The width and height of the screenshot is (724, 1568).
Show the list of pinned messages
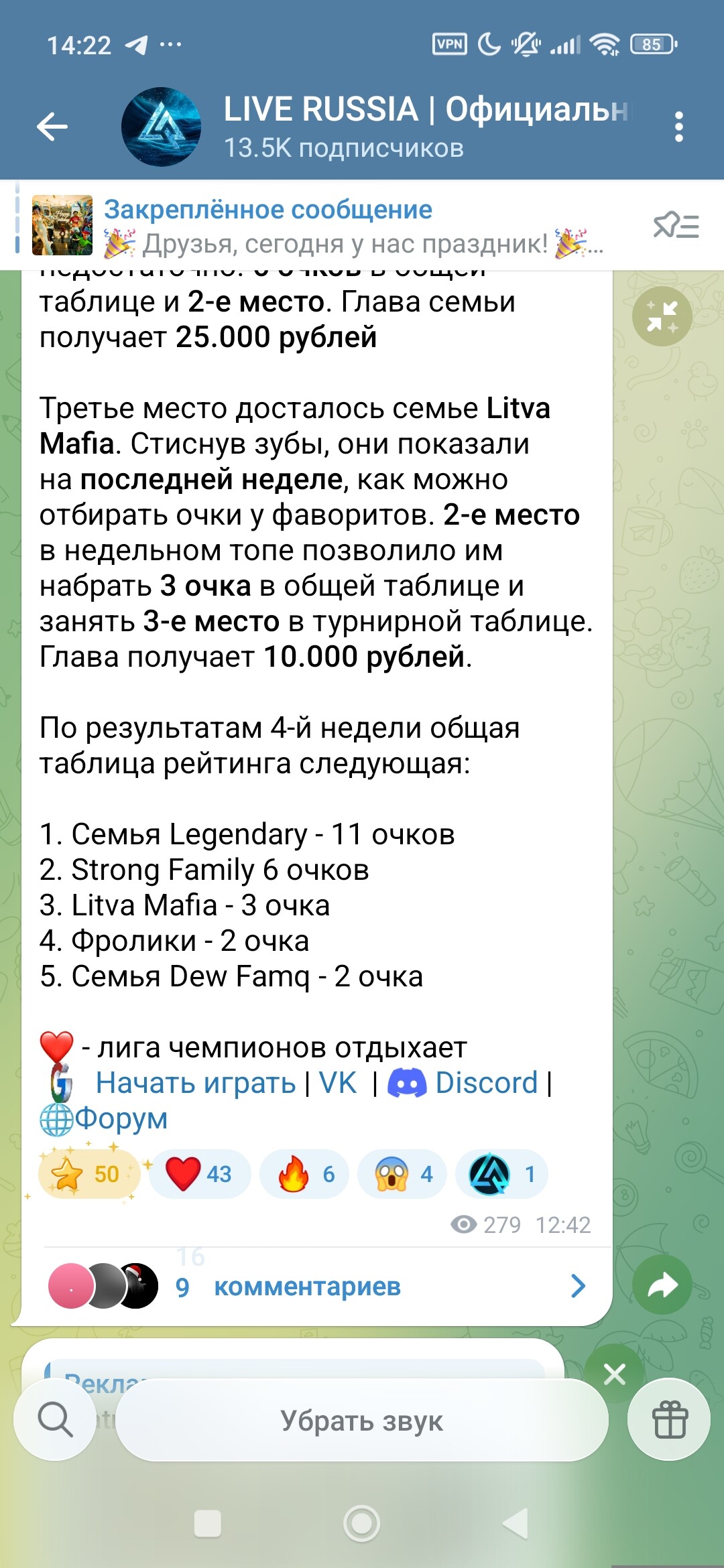tap(676, 226)
